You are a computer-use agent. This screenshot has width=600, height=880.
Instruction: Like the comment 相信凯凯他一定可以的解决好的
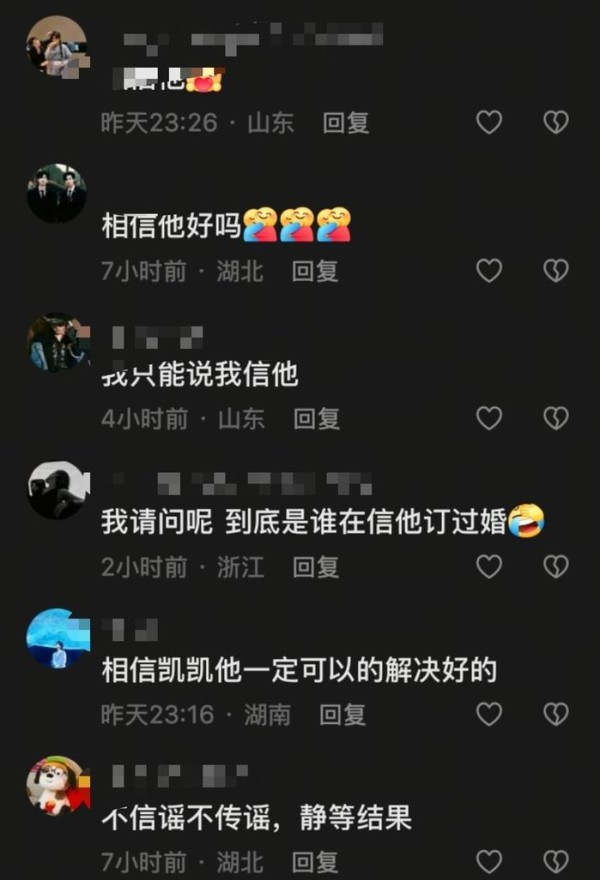[x=489, y=714]
